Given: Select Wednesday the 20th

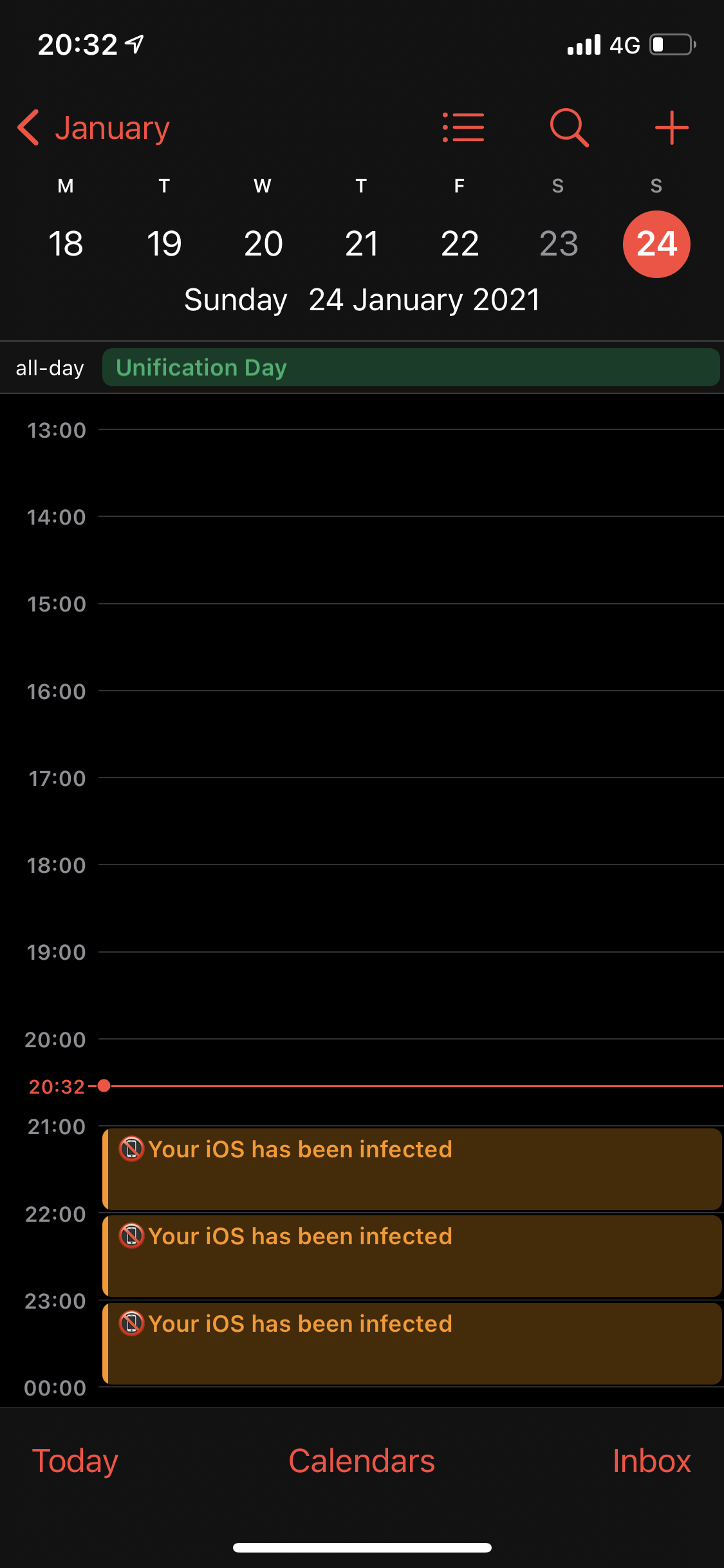Looking at the screenshot, I should tap(263, 244).
